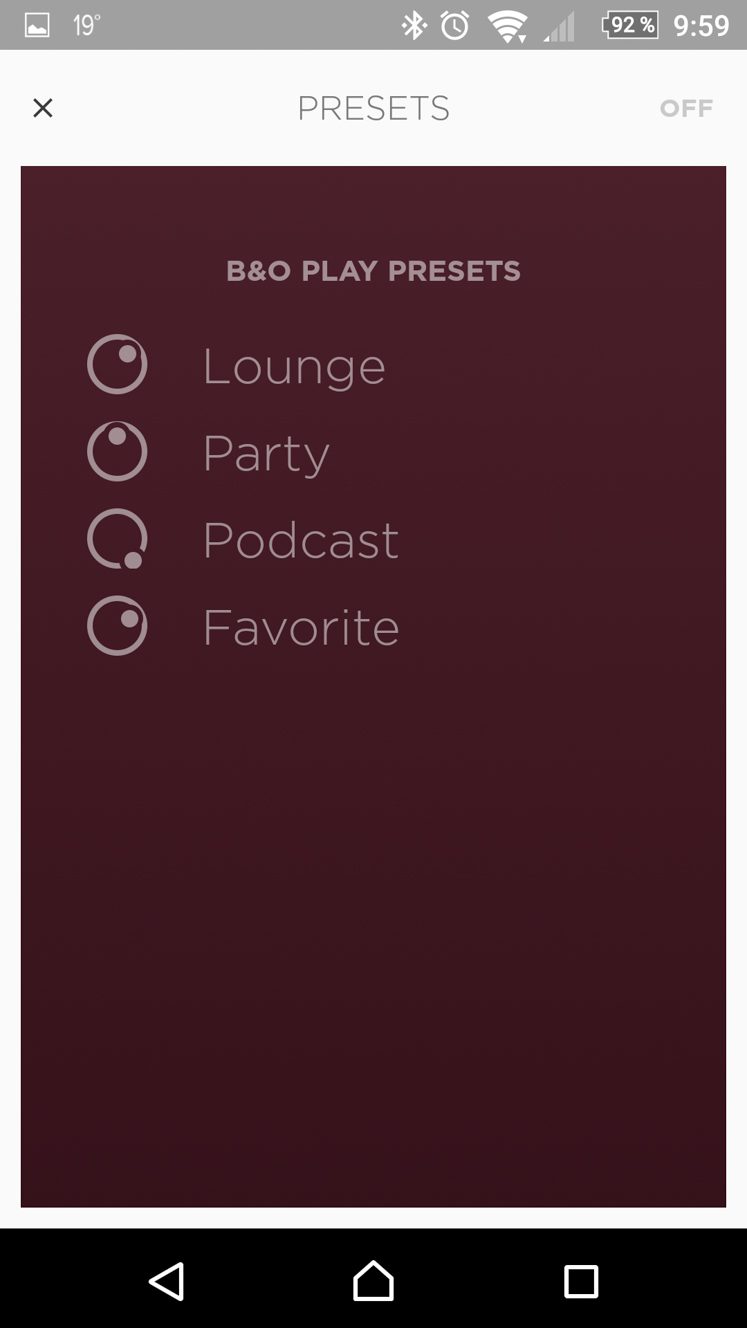Apply the Podcast preset
The width and height of the screenshot is (747, 1328).
coord(243,540)
